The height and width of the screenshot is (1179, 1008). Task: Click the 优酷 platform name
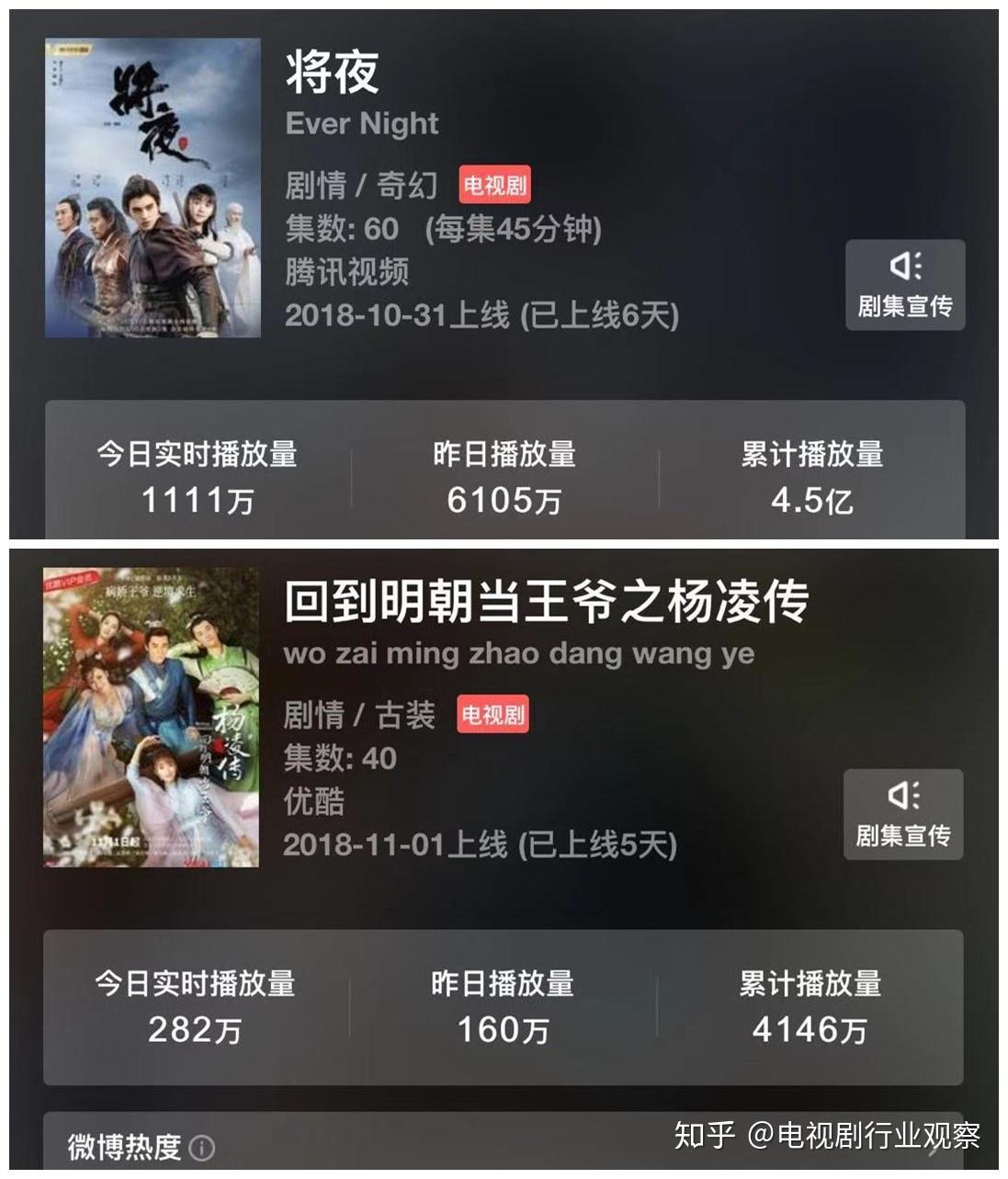pos(314,802)
